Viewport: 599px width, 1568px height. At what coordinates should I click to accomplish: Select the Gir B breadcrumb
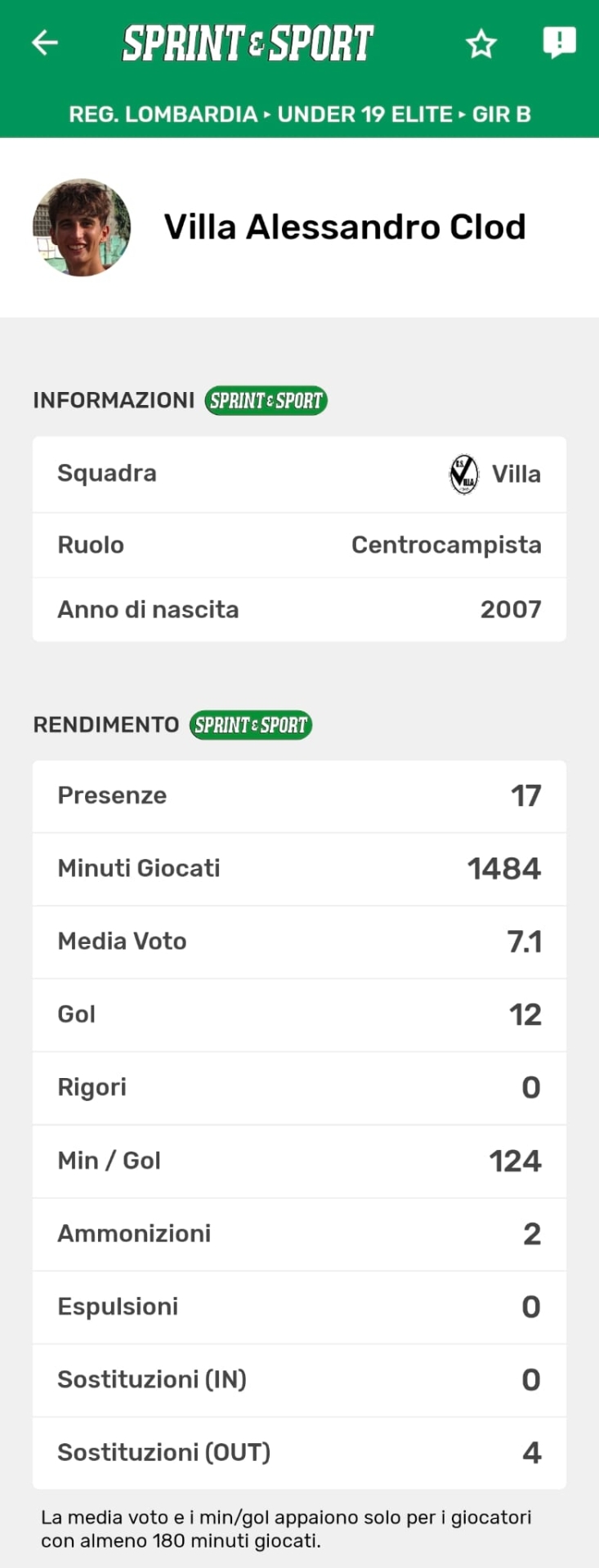[502, 114]
